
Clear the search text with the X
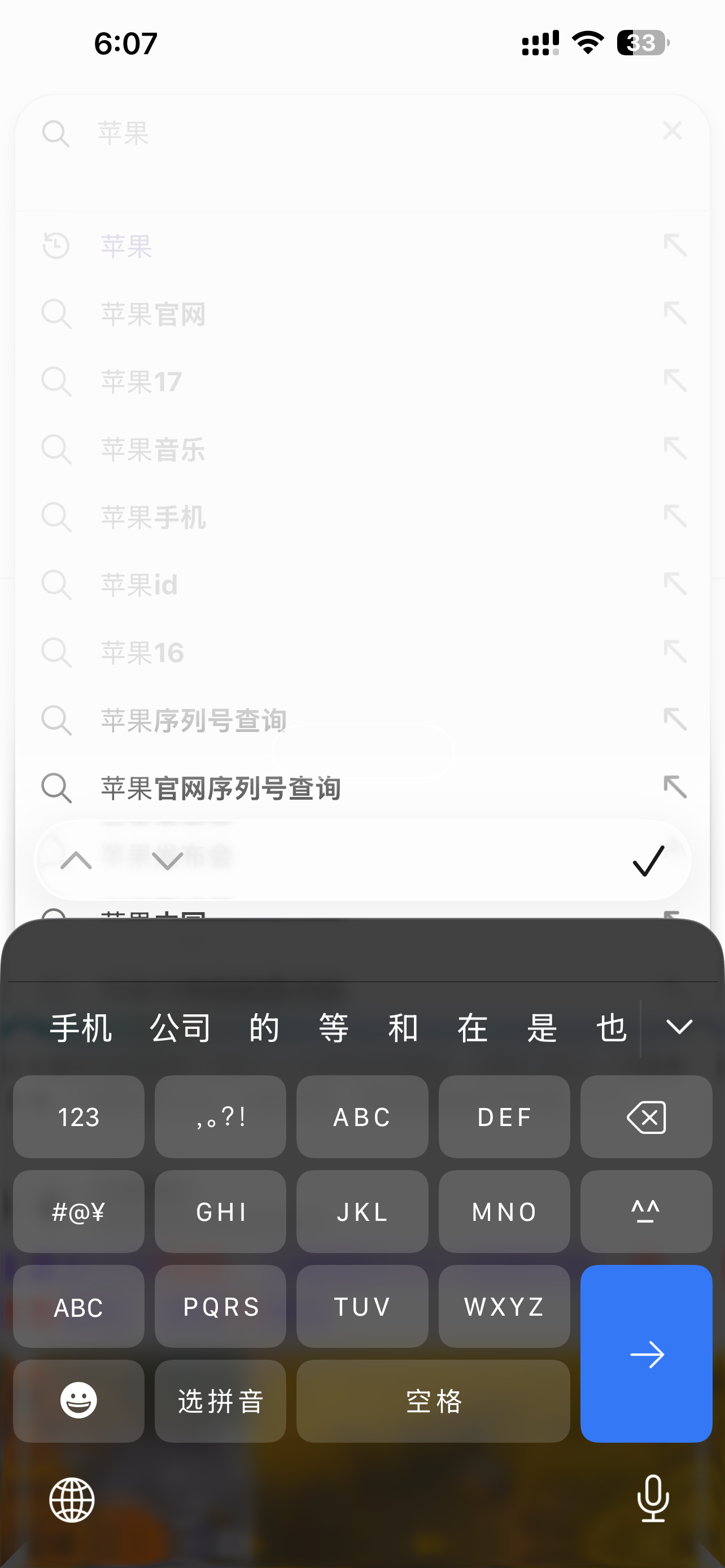coord(672,131)
